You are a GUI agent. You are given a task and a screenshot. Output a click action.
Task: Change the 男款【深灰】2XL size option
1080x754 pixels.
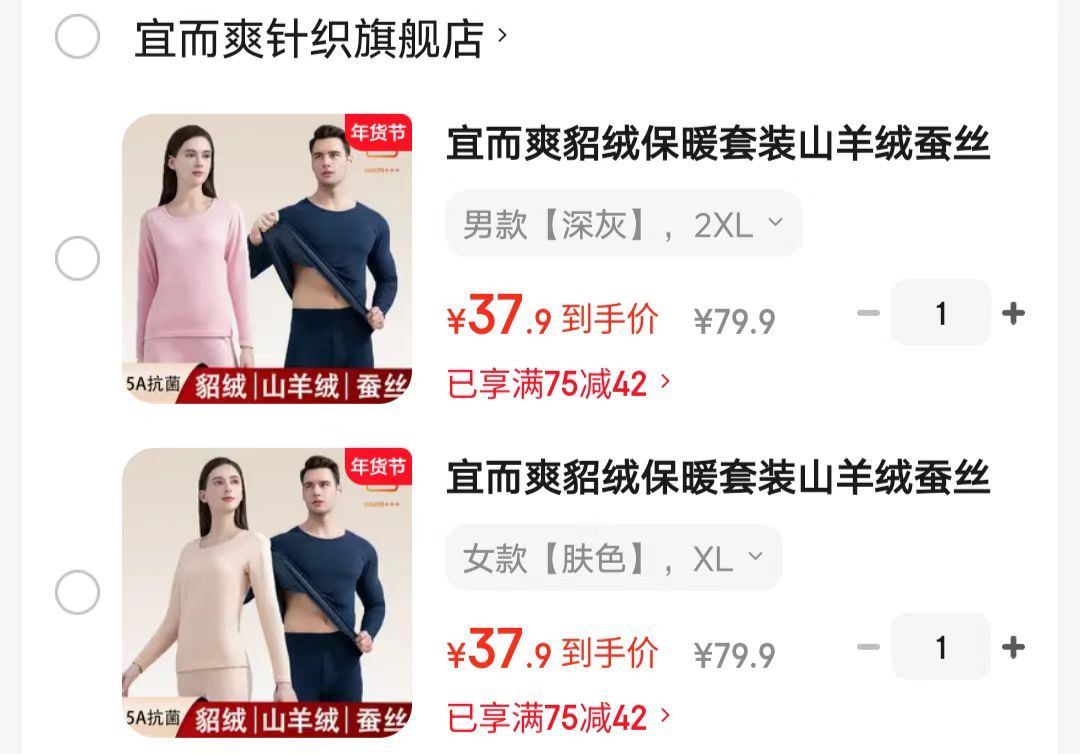pos(623,225)
